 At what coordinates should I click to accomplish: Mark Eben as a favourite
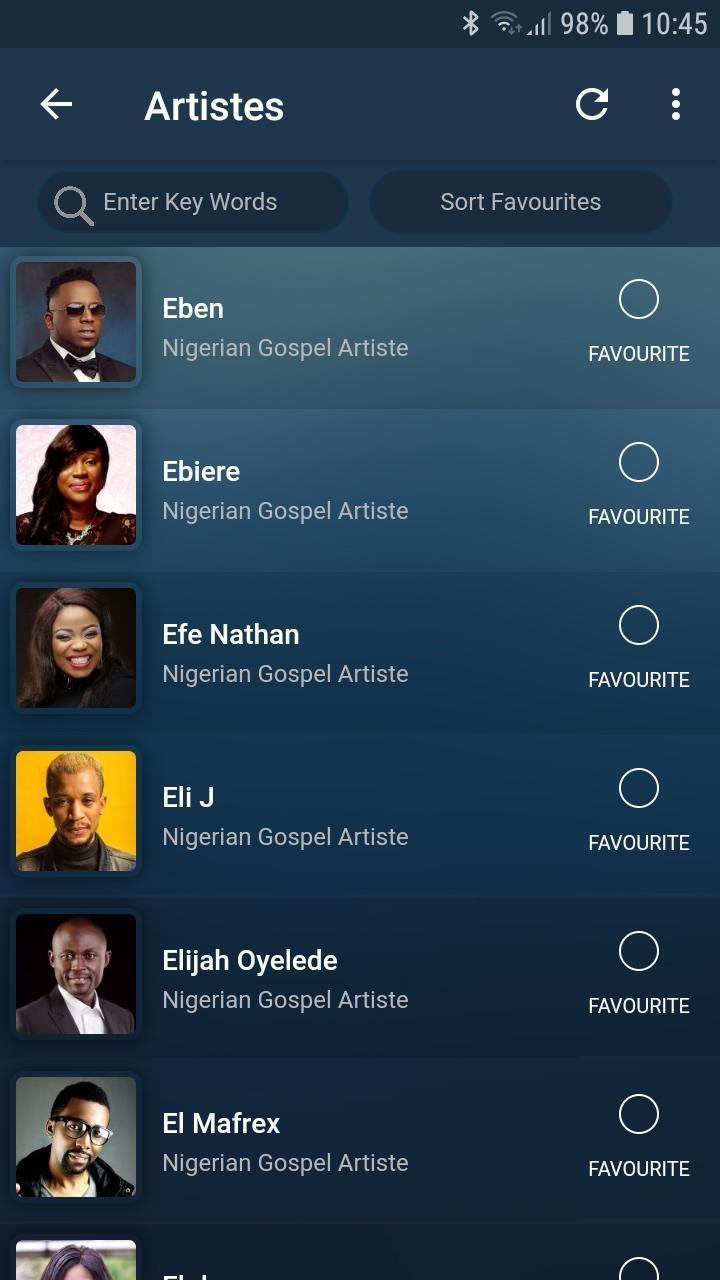point(638,299)
